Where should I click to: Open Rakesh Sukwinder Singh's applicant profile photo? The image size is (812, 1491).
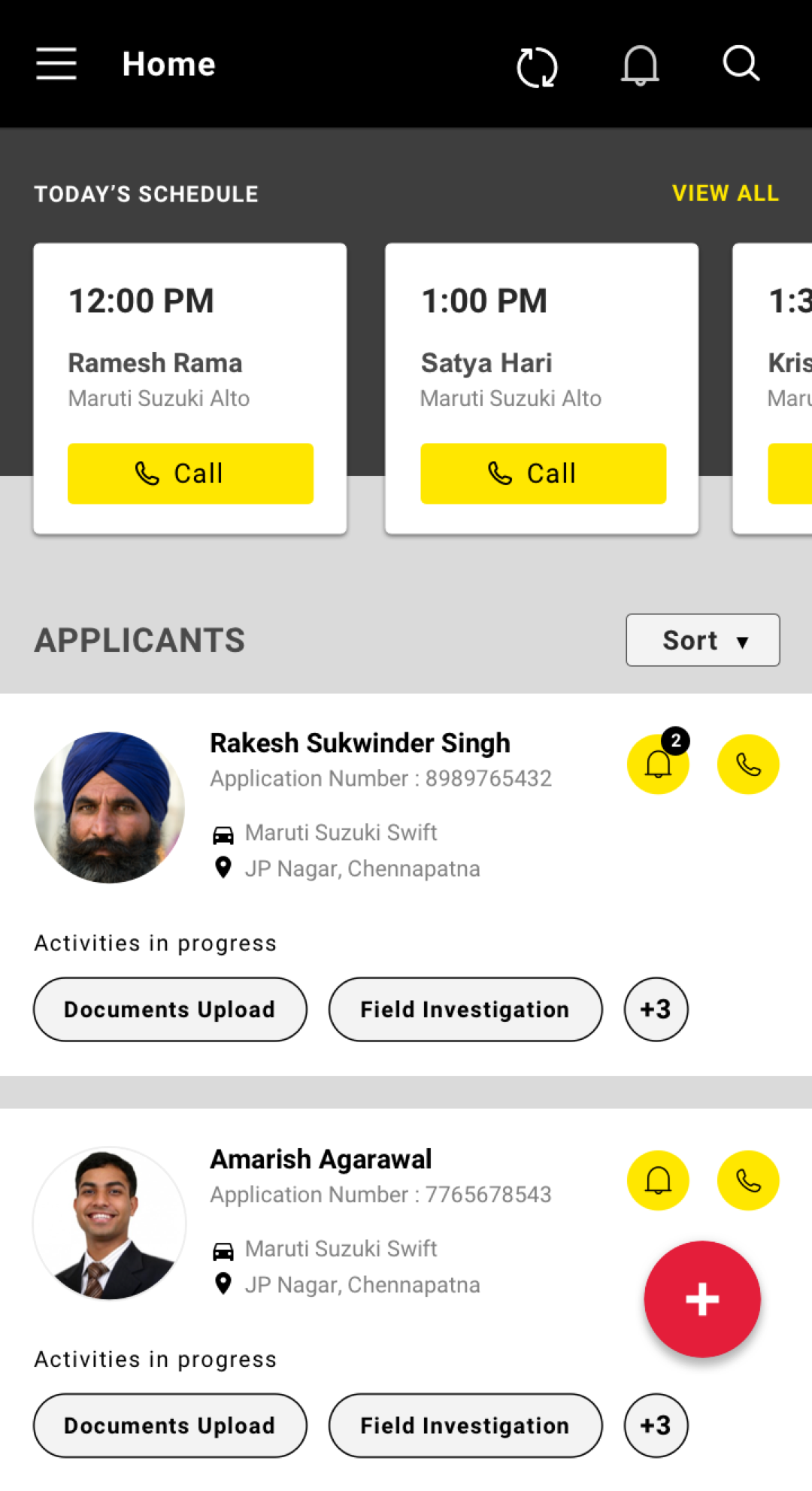pos(110,808)
